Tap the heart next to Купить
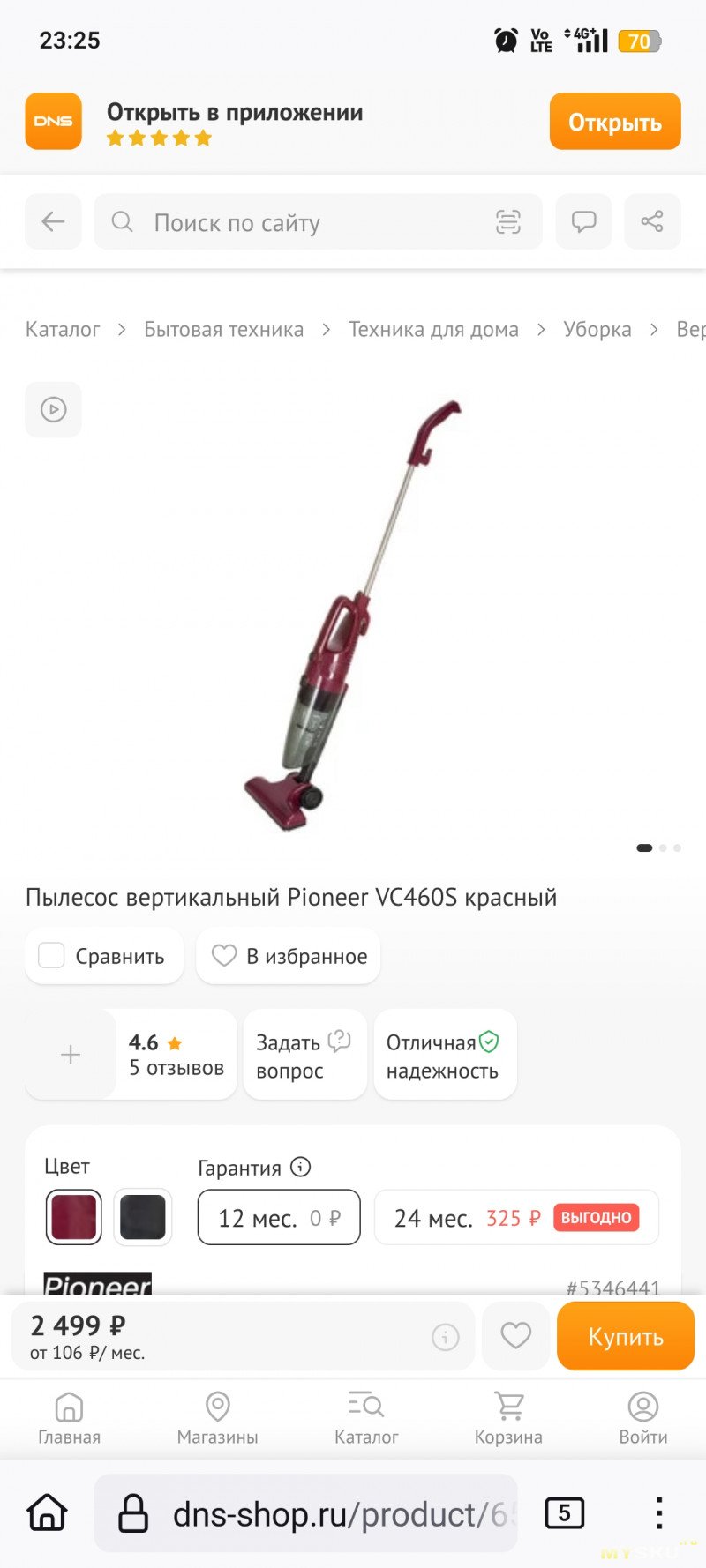706x1568 pixels. click(515, 1336)
